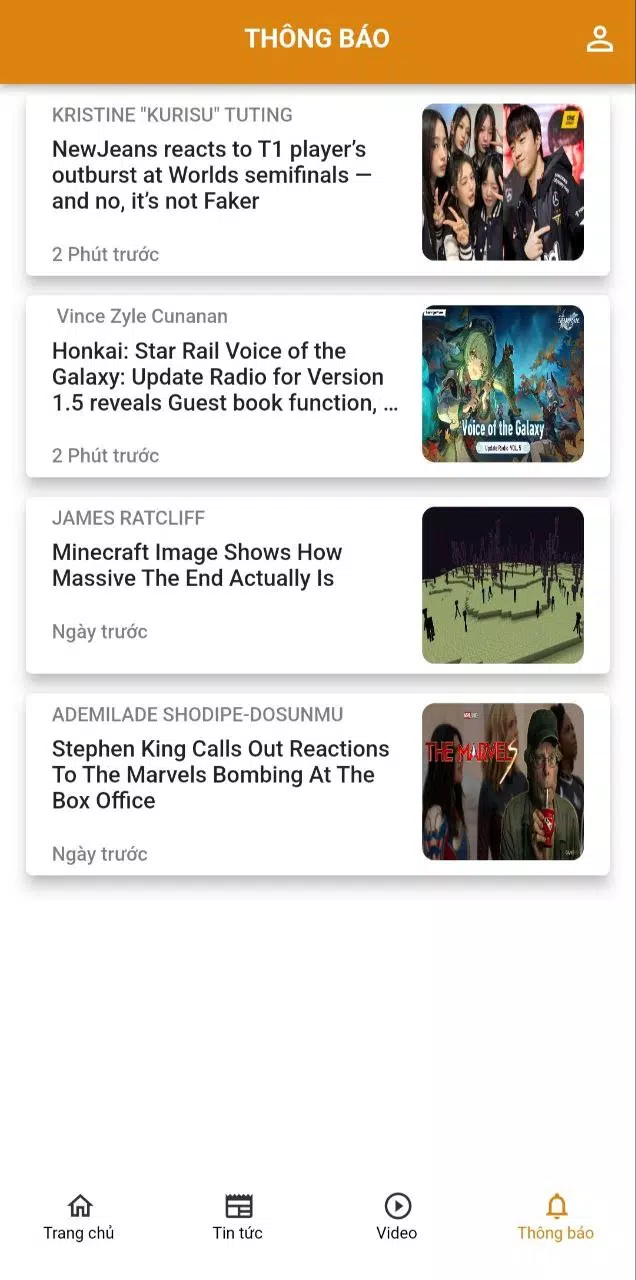The image size is (636, 1280).
Task: Switch to the Tin tức tab
Action: click(x=238, y=1216)
